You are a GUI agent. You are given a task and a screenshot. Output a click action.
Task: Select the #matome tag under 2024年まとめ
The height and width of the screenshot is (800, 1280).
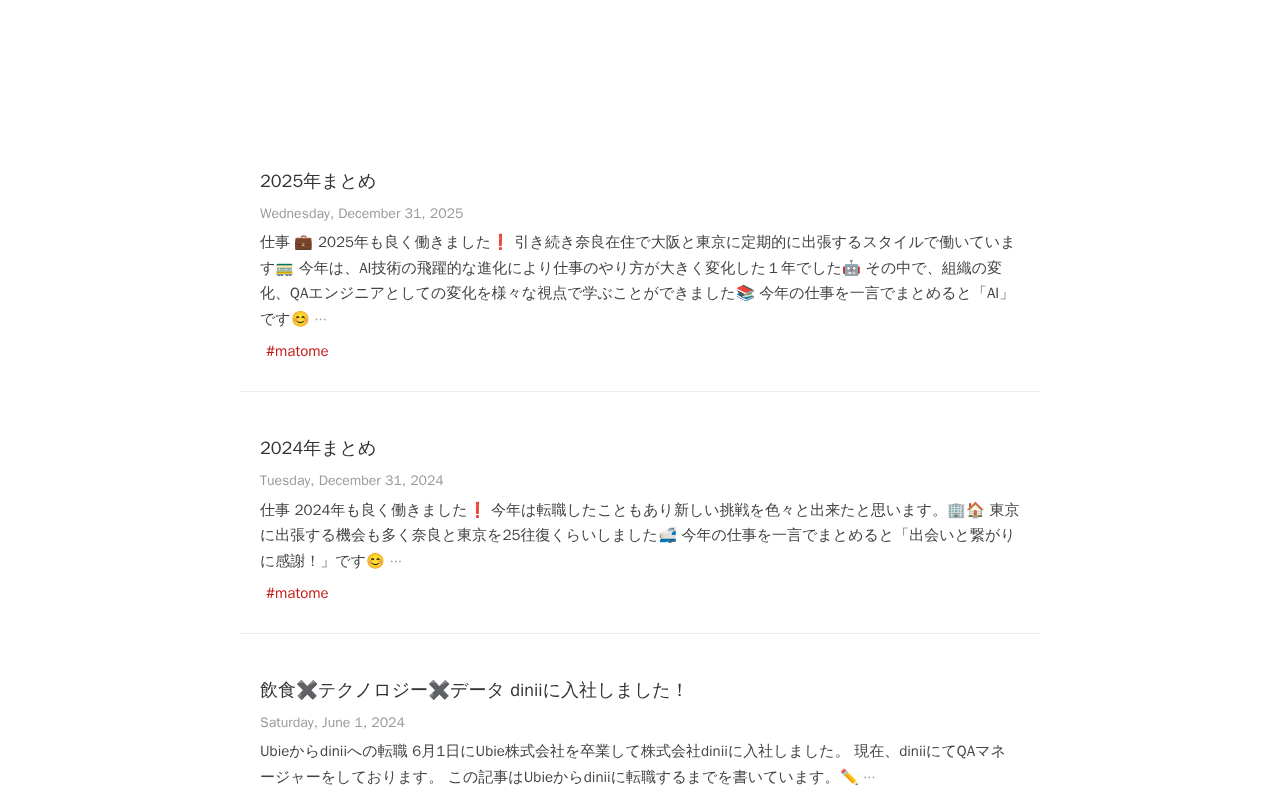coord(297,593)
